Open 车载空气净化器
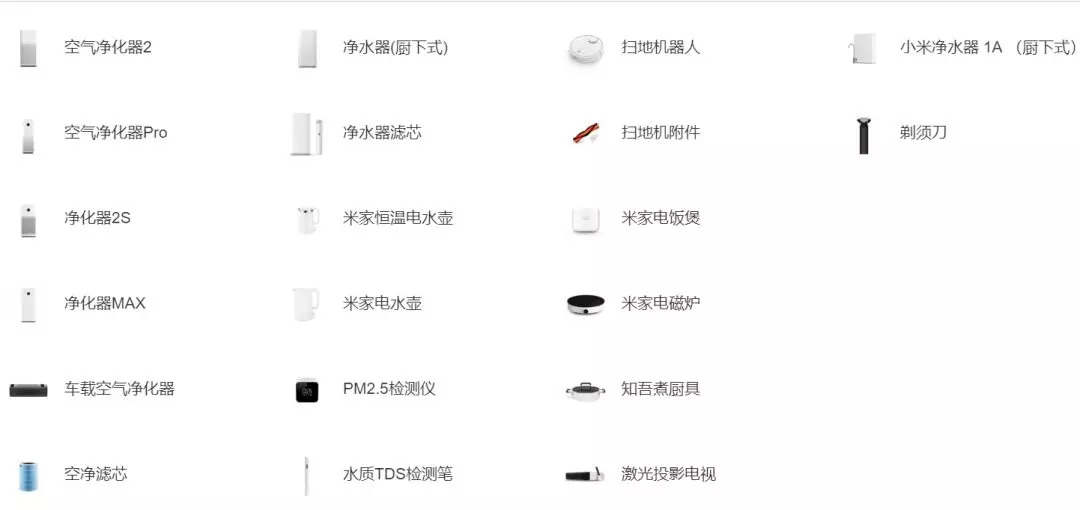The width and height of the screenshot is (1080, 510). pos(119,388)
